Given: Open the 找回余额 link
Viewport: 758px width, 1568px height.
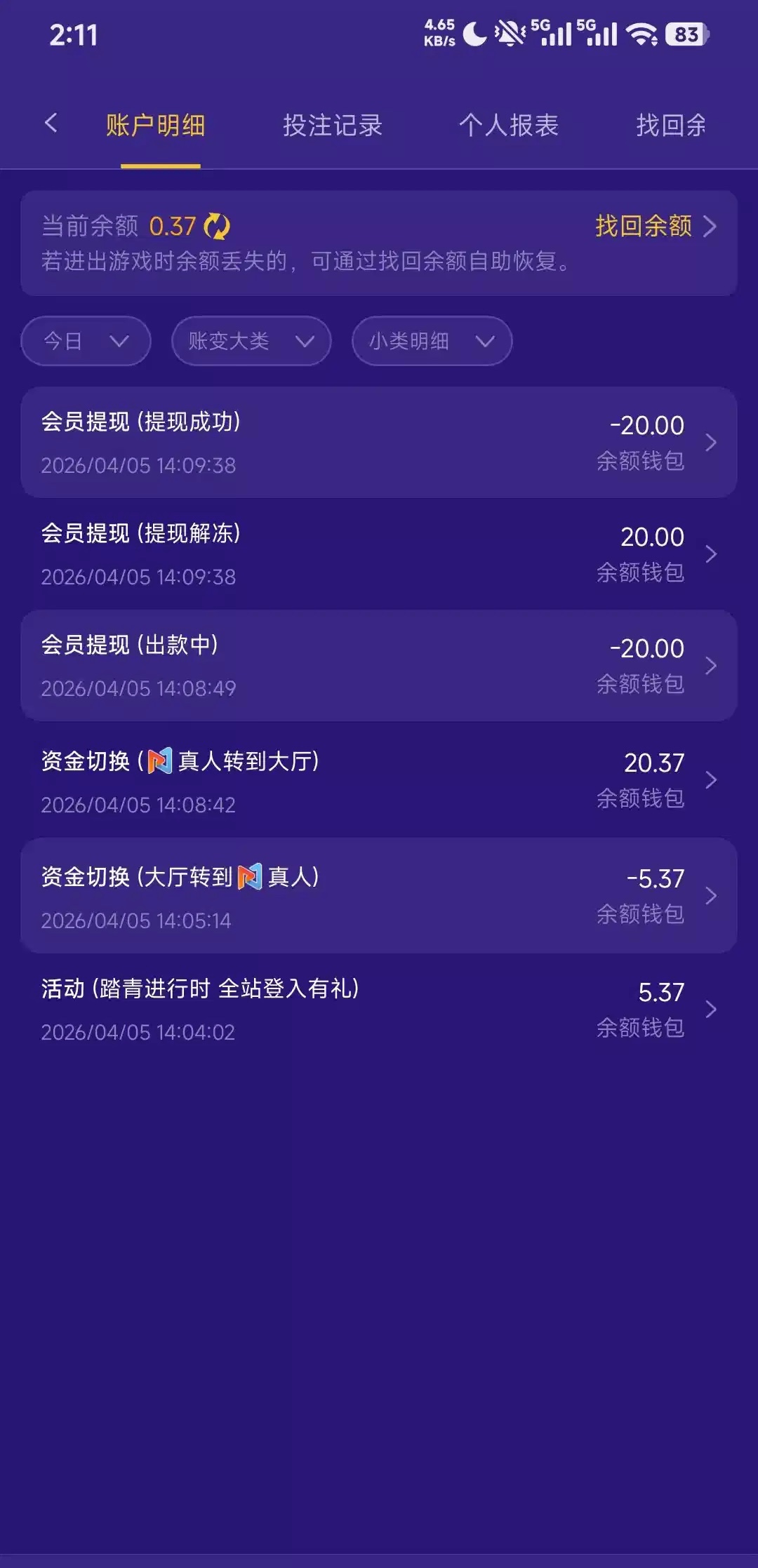Looking at the screenshot, I should coord(655,226).
